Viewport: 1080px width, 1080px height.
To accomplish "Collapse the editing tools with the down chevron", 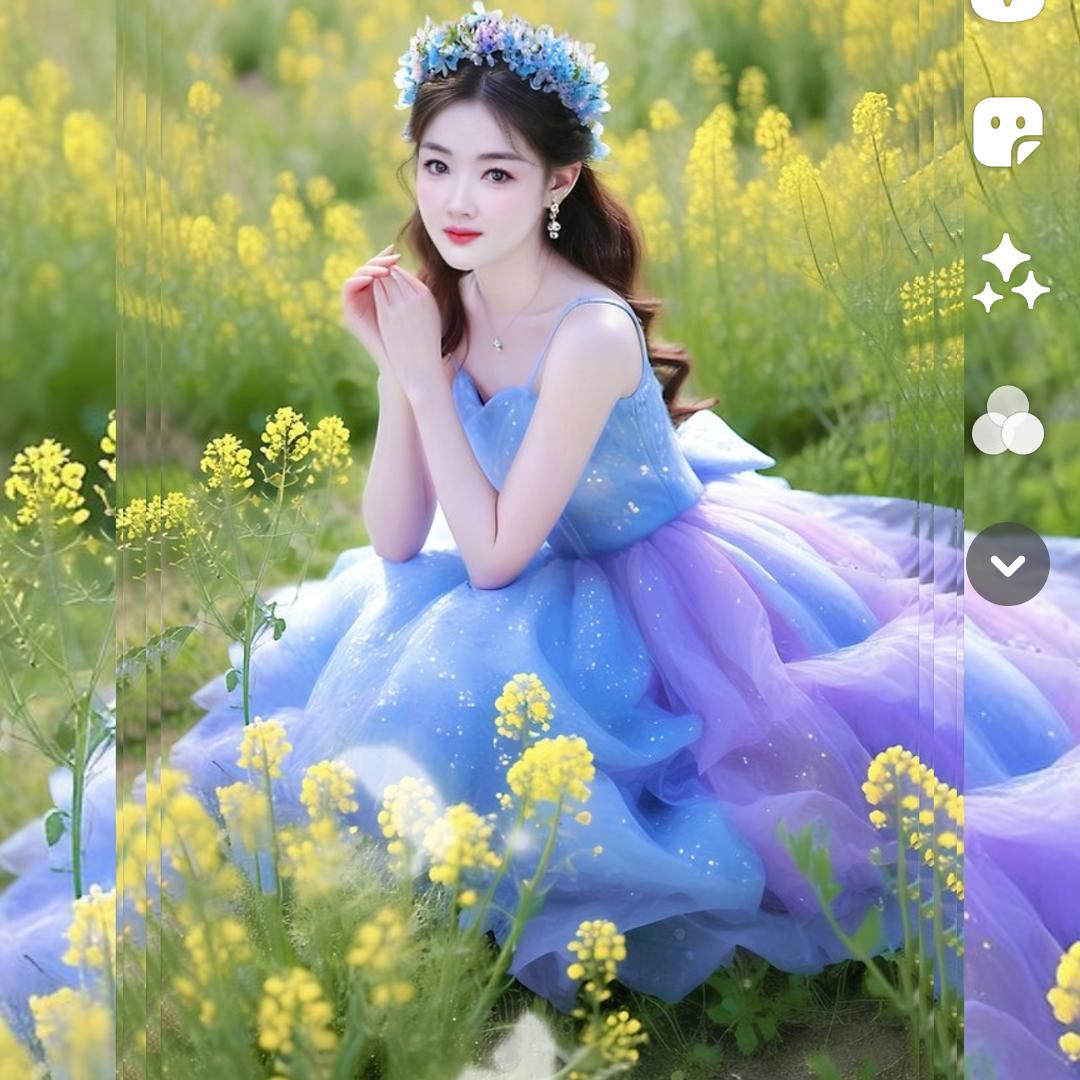I will [1007, 564].
